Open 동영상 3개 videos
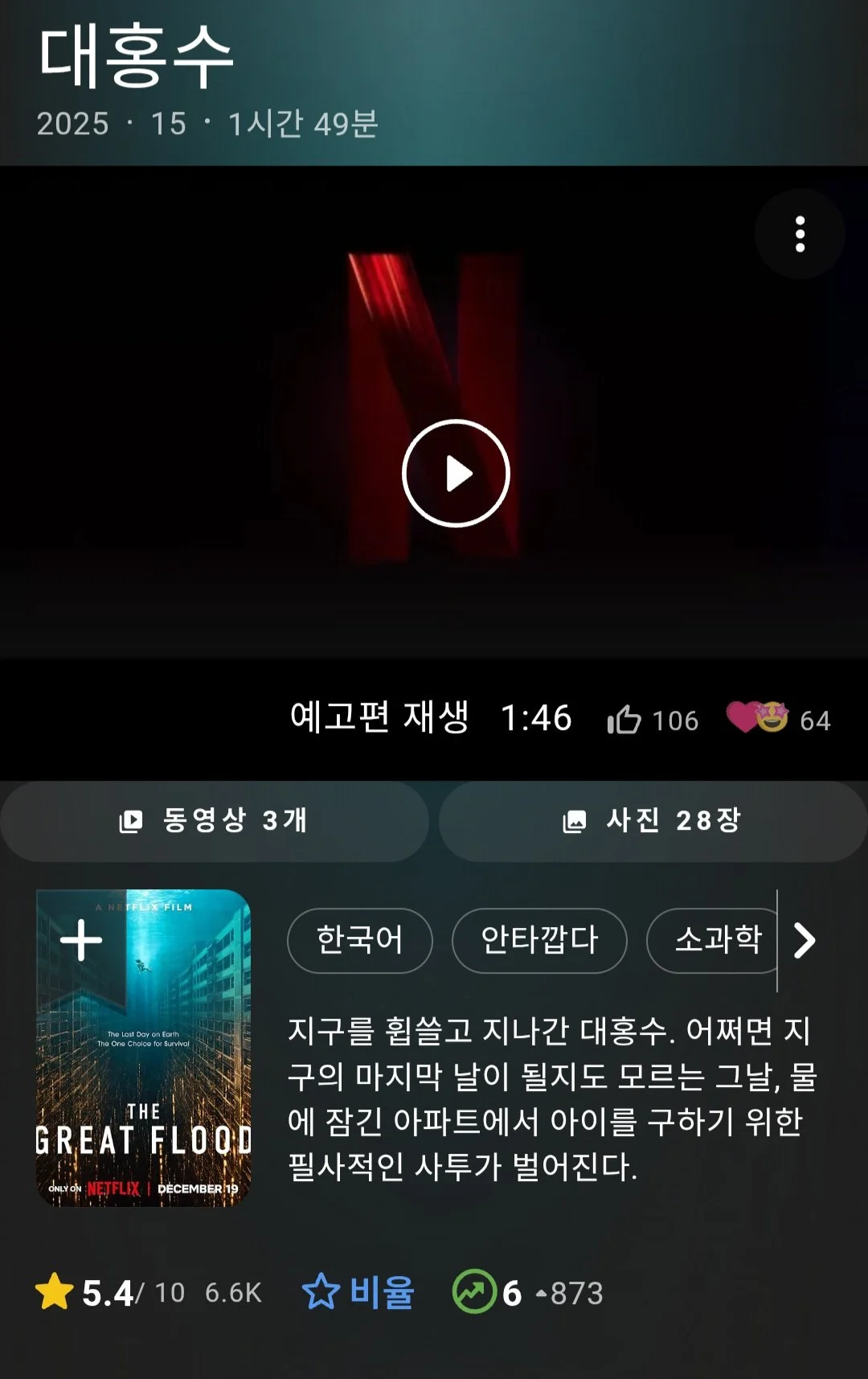The height and width of the screenshot is (1379, 868). tap(214, 821)
